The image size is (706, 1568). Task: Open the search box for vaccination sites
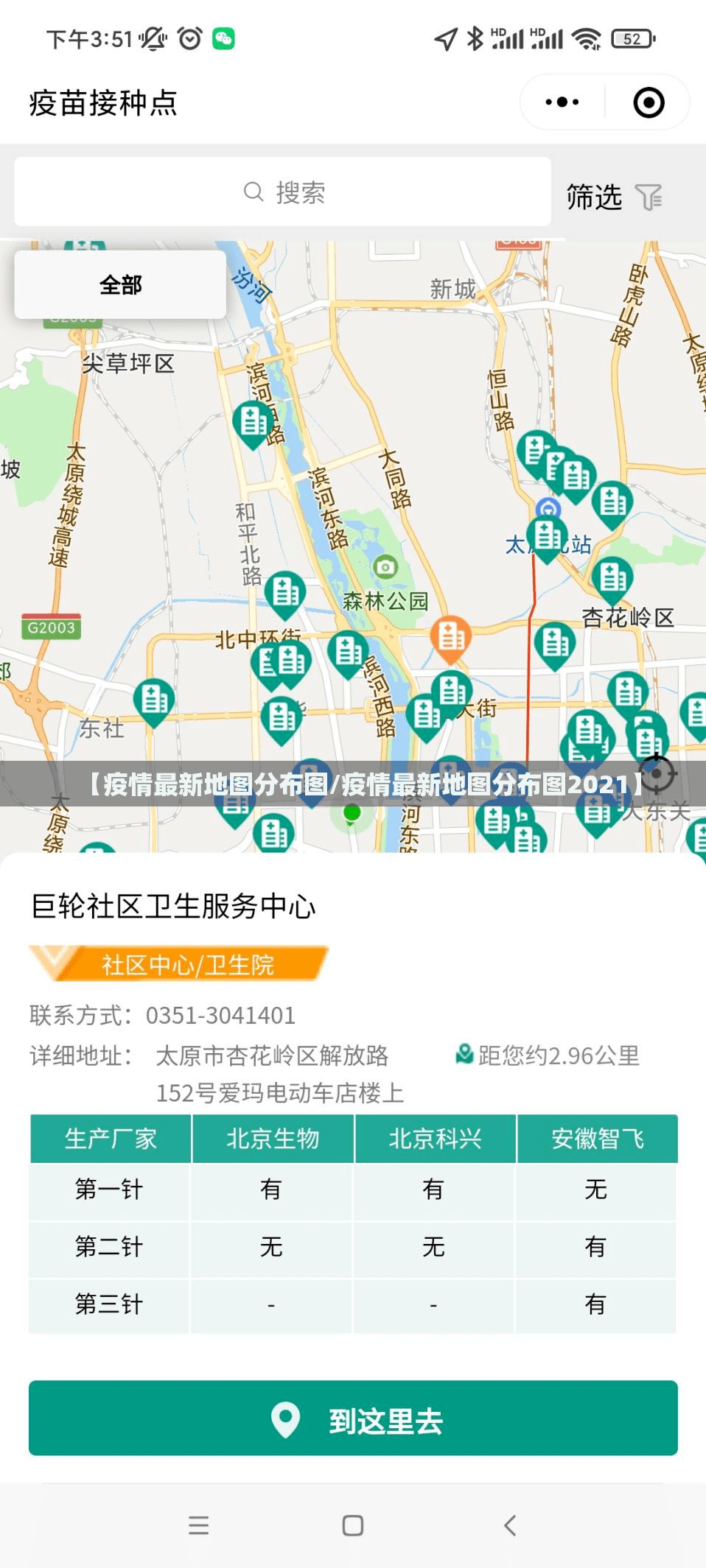pyautogui.click(x=283, y=192)
